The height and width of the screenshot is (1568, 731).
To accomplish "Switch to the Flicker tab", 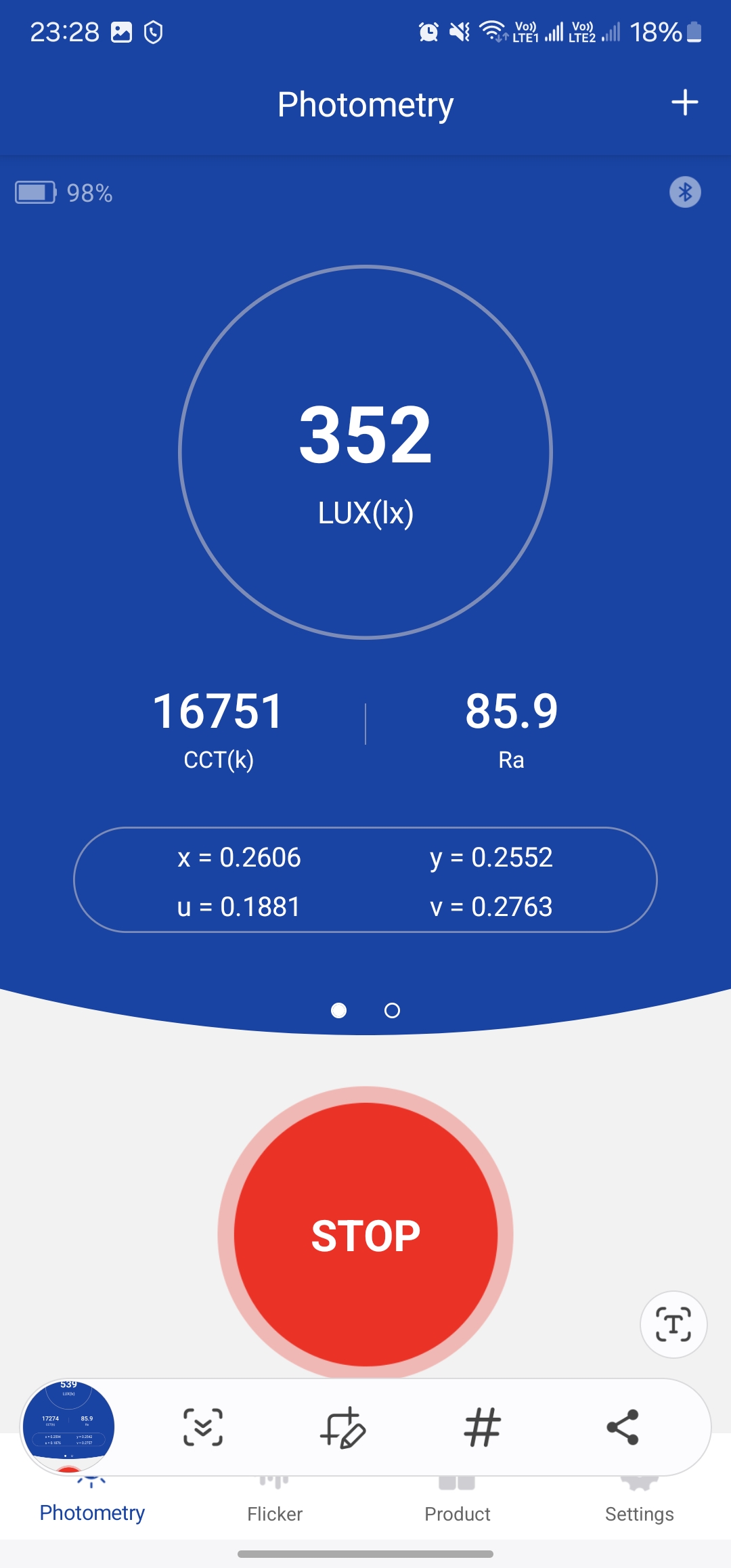I will [x=275, y=1512].
